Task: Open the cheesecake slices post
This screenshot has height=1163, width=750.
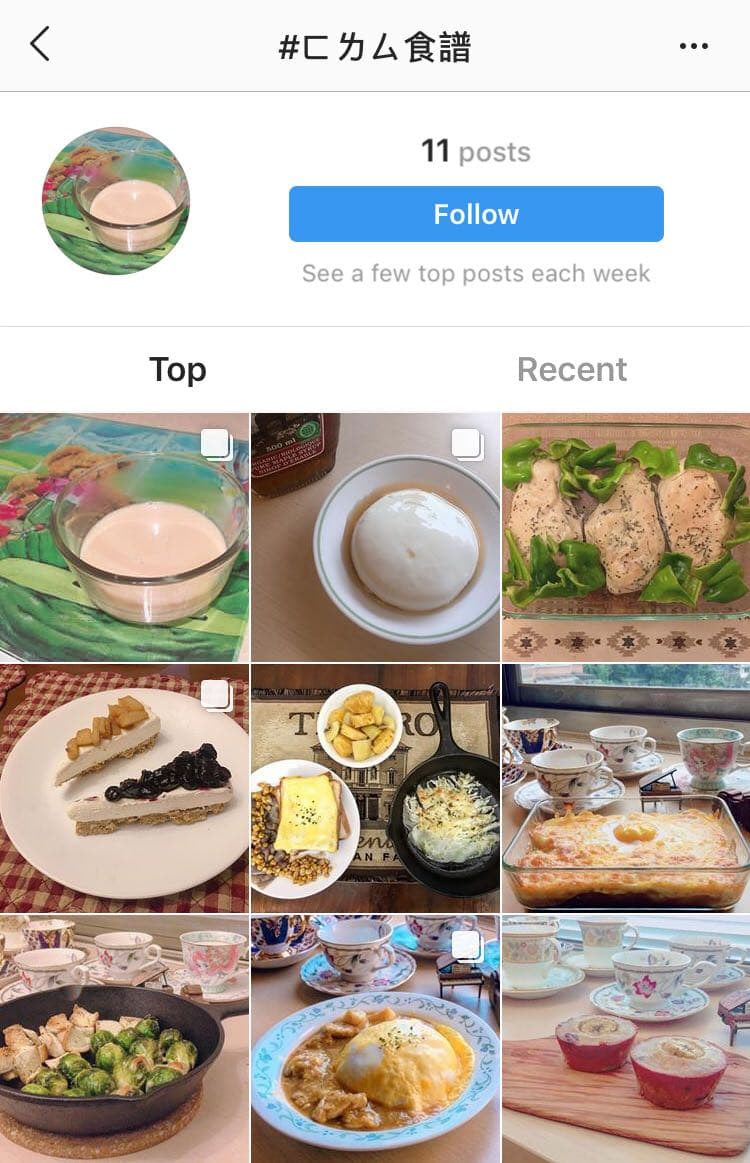Action: point(124,788)
